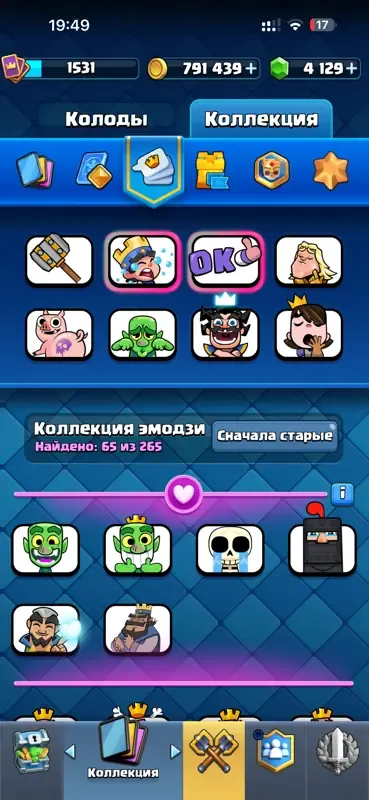The width and height of the screenshot is (369, 800).
Task: Select the OK thumbs-up emote in deck
Action: coord(225,260)
